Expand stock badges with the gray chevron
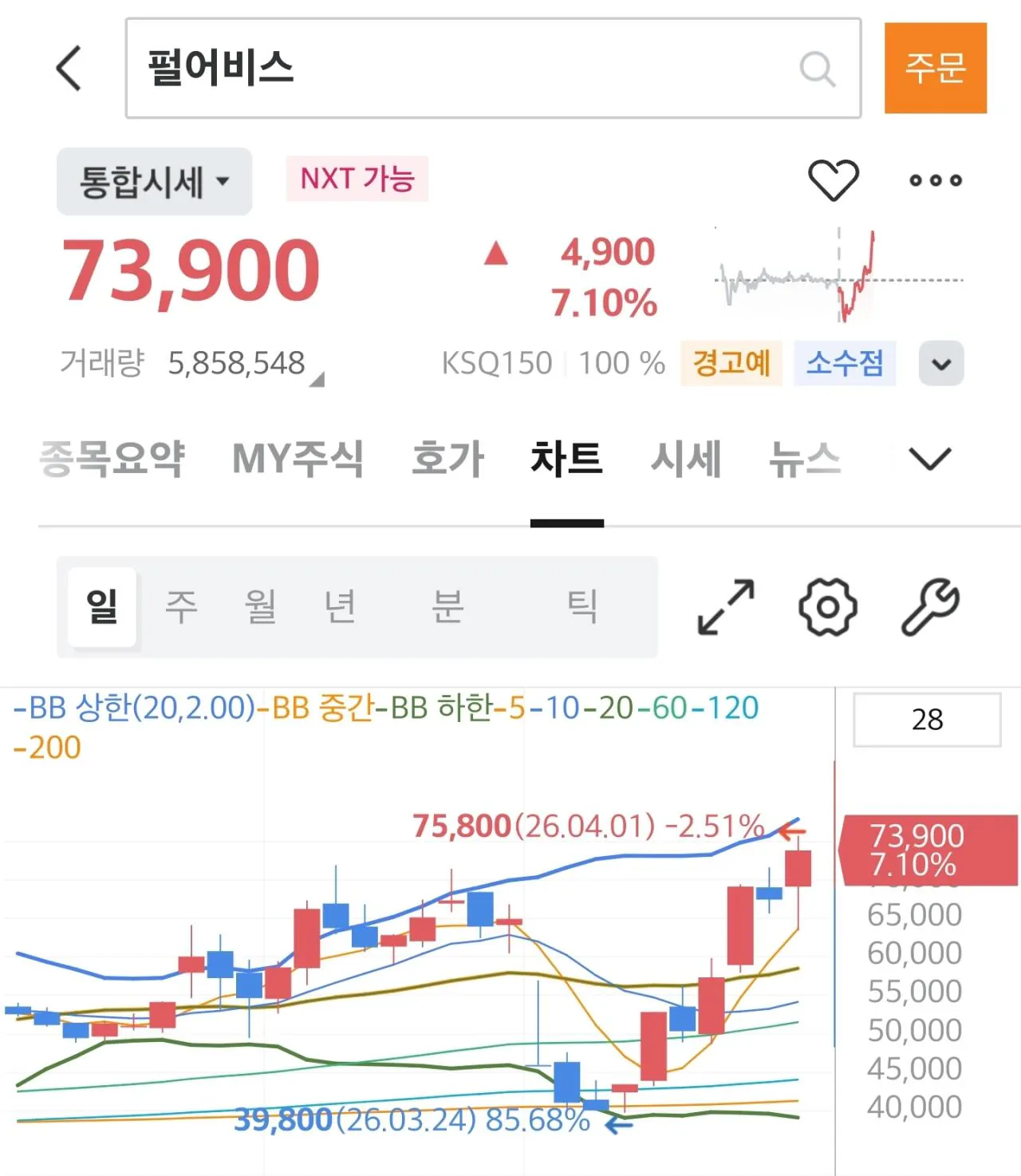The image size is (1021, 1176). (941, 364)
